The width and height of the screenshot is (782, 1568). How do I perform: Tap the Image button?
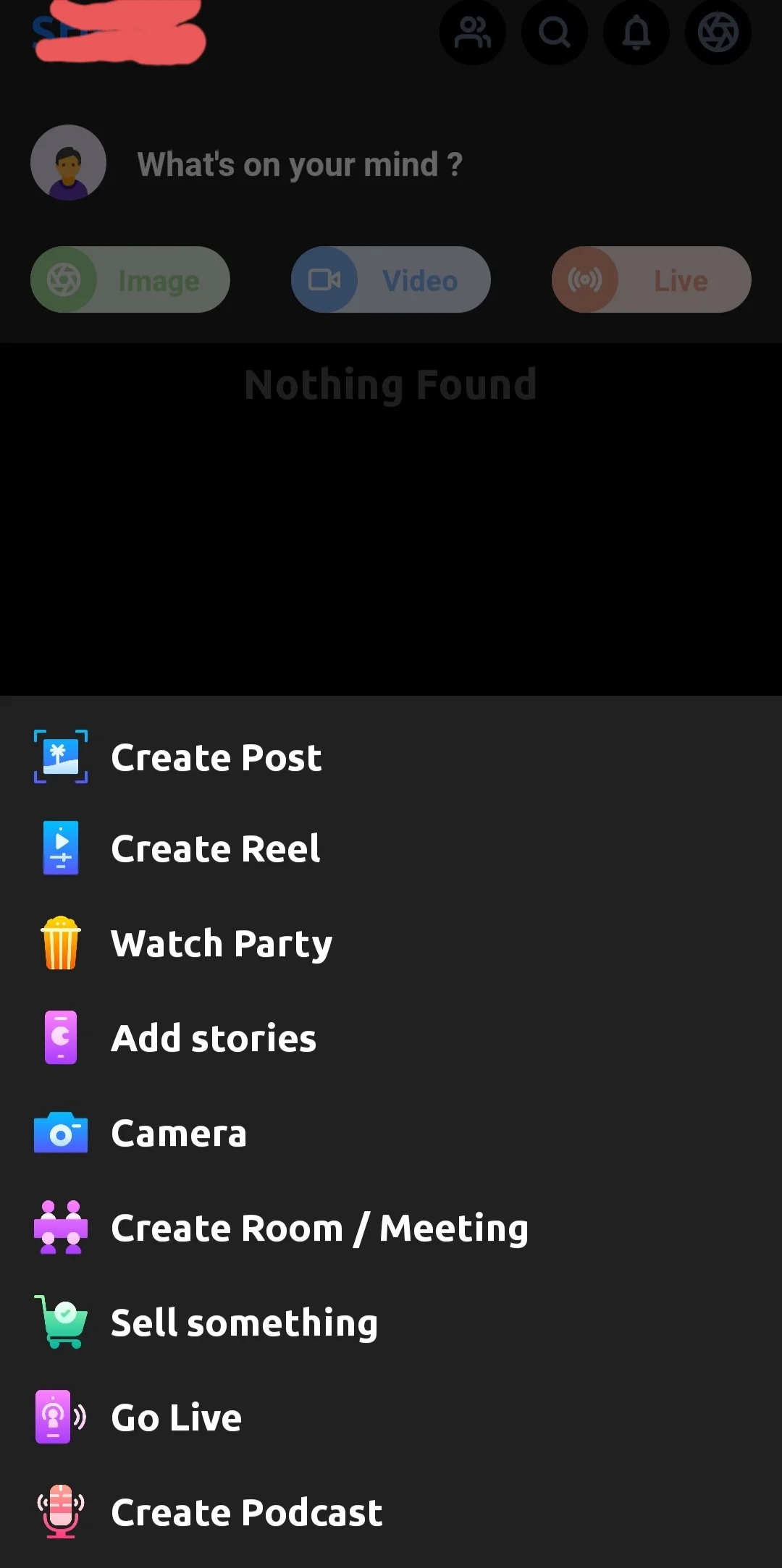(x=130, y=280)
